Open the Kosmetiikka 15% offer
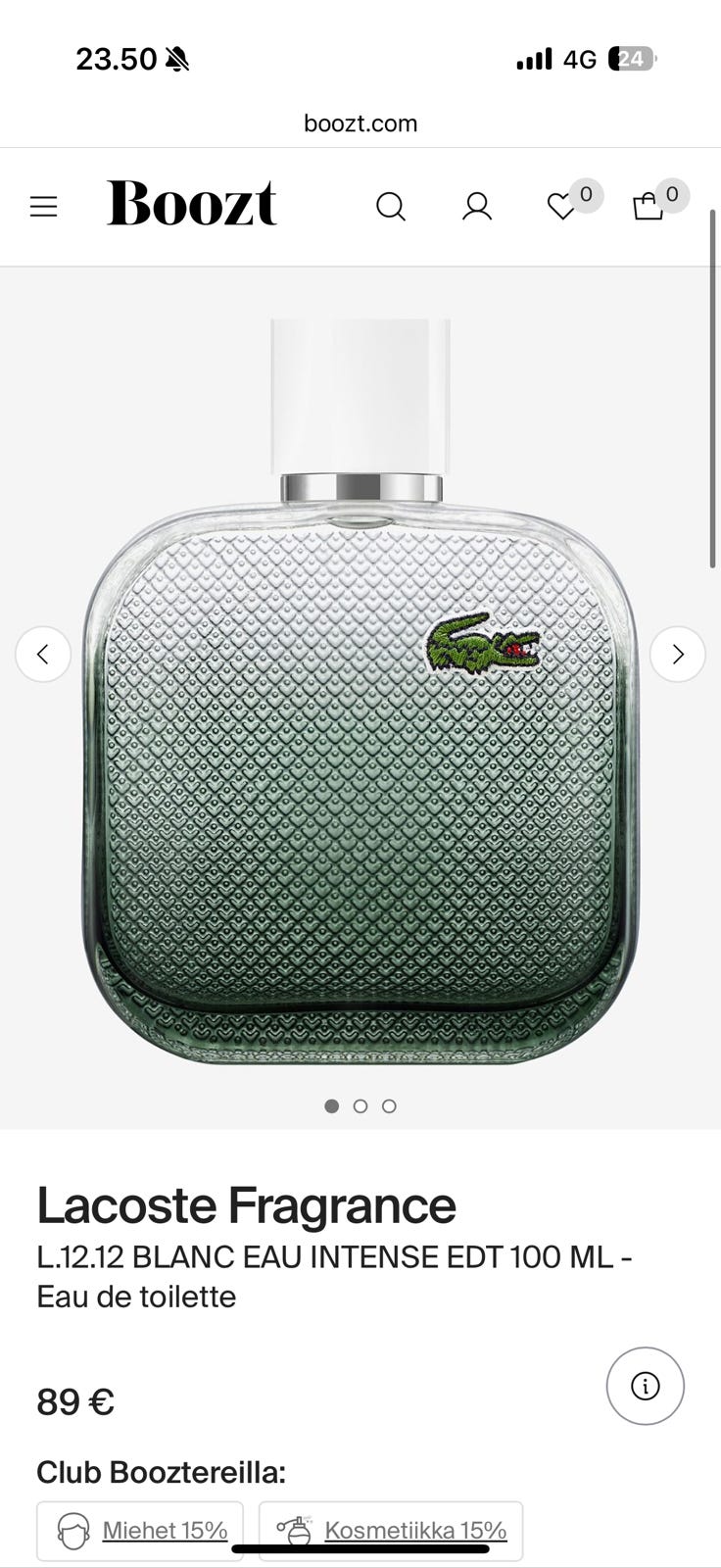This screenshot has height=1568, width=721. 391,1531
